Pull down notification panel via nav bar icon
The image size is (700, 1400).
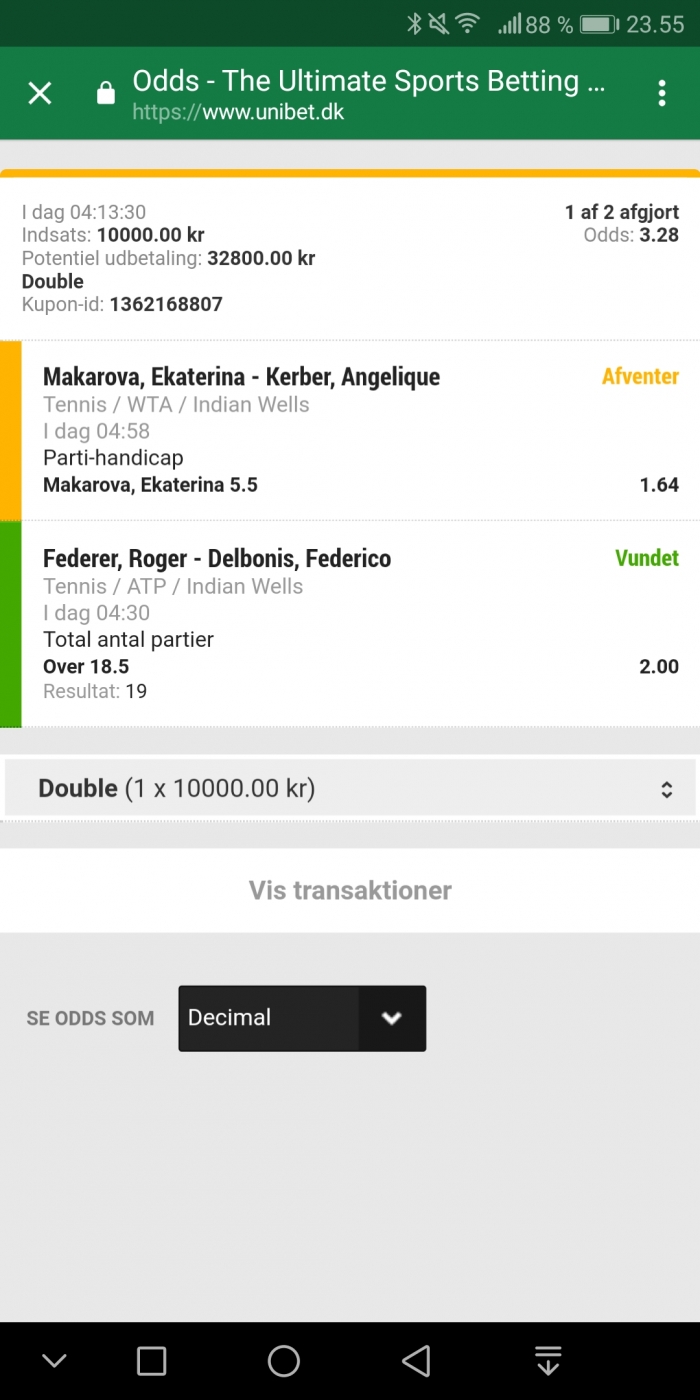pos(547,1360)
